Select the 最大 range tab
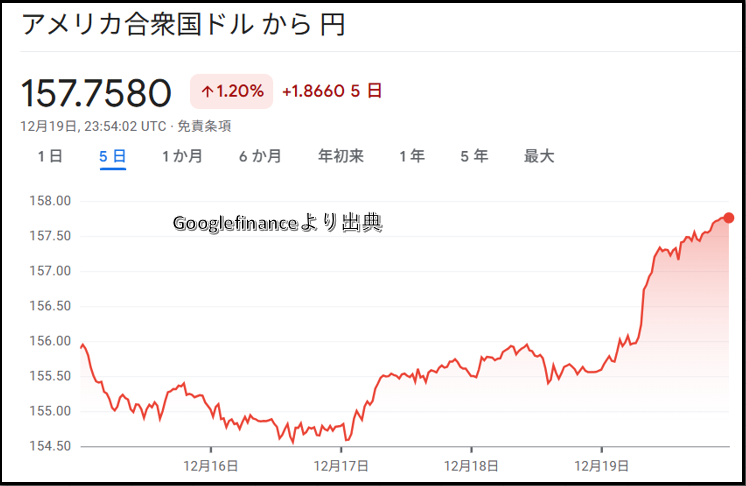The image size is (746, 486). 539,156
